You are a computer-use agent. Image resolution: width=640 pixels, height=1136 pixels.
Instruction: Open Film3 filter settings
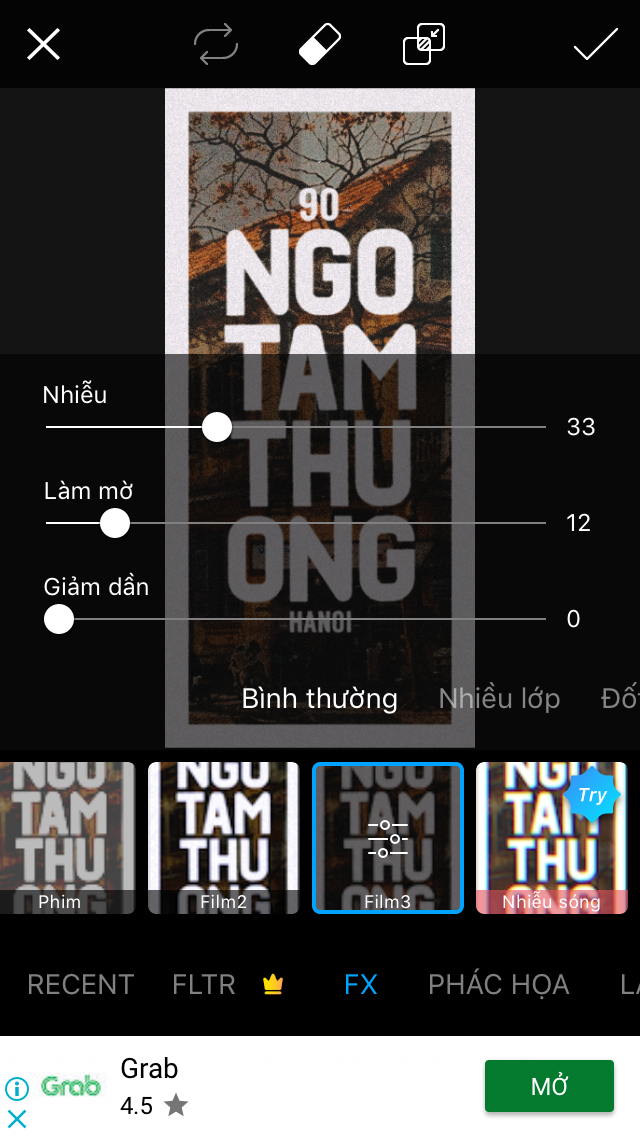(387, 838)
